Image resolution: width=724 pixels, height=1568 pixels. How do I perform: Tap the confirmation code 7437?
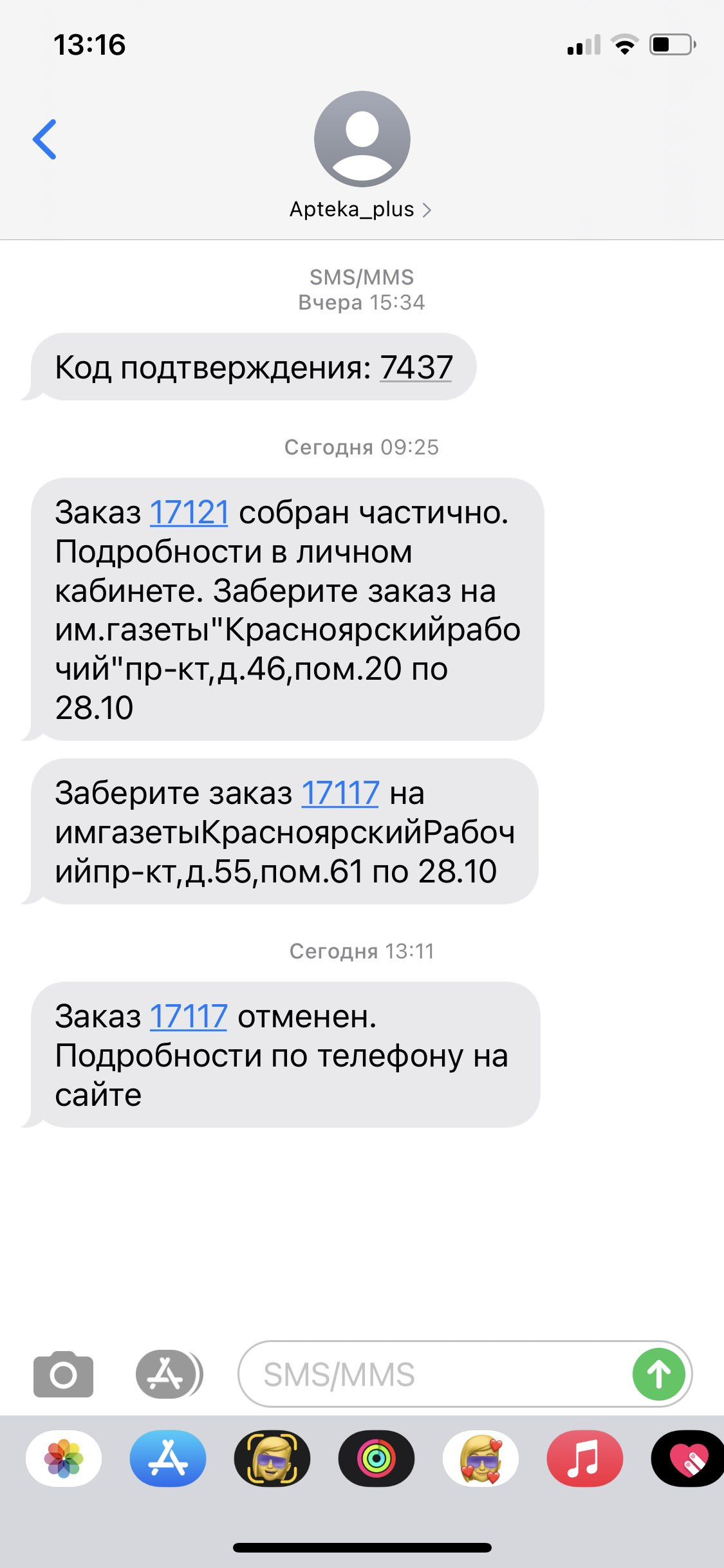[x=416, y=368]
